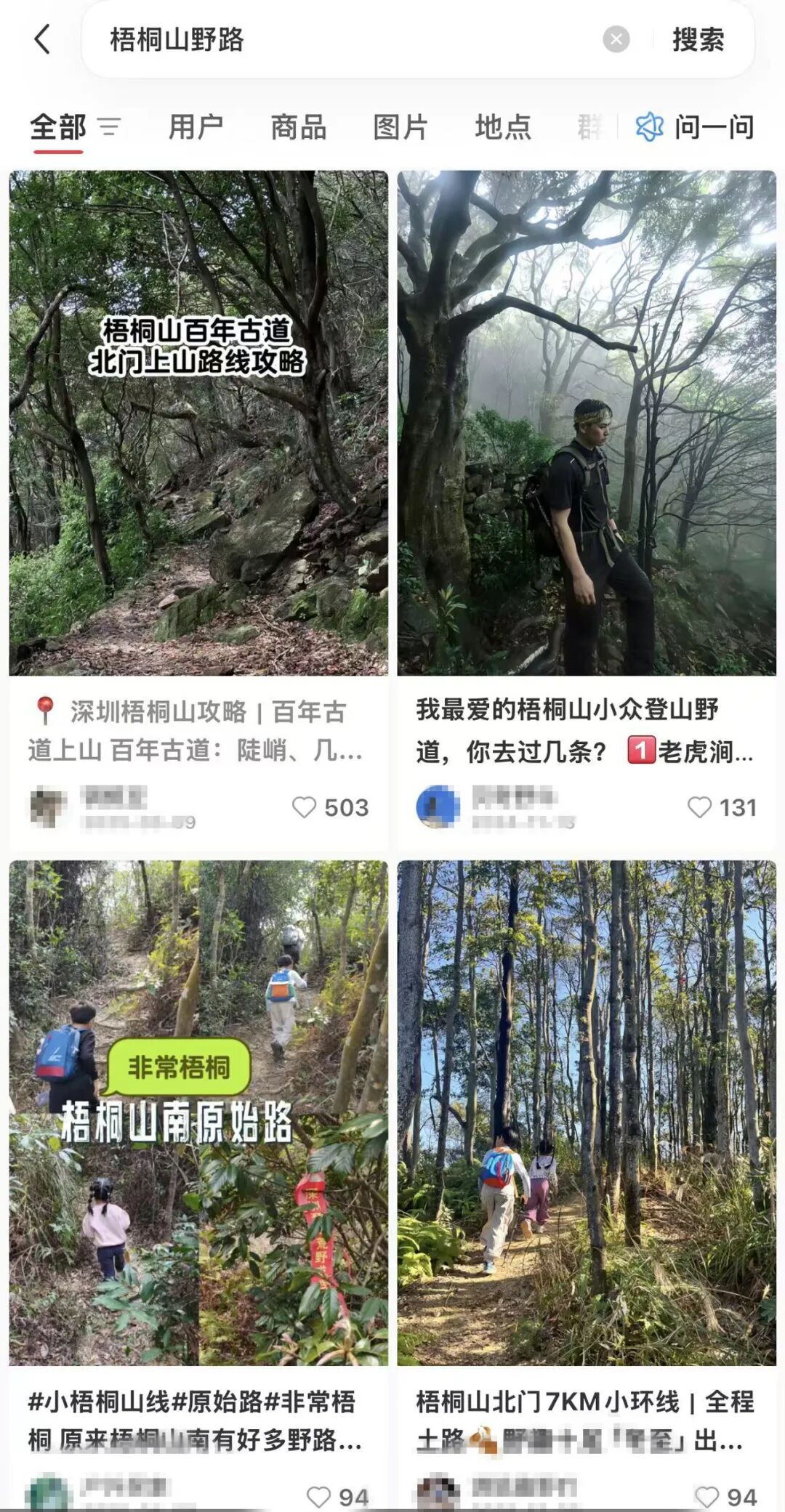Go back using the top-left arrow
The width and height of the screenshot is (785, 1512).
click(43, 39)
